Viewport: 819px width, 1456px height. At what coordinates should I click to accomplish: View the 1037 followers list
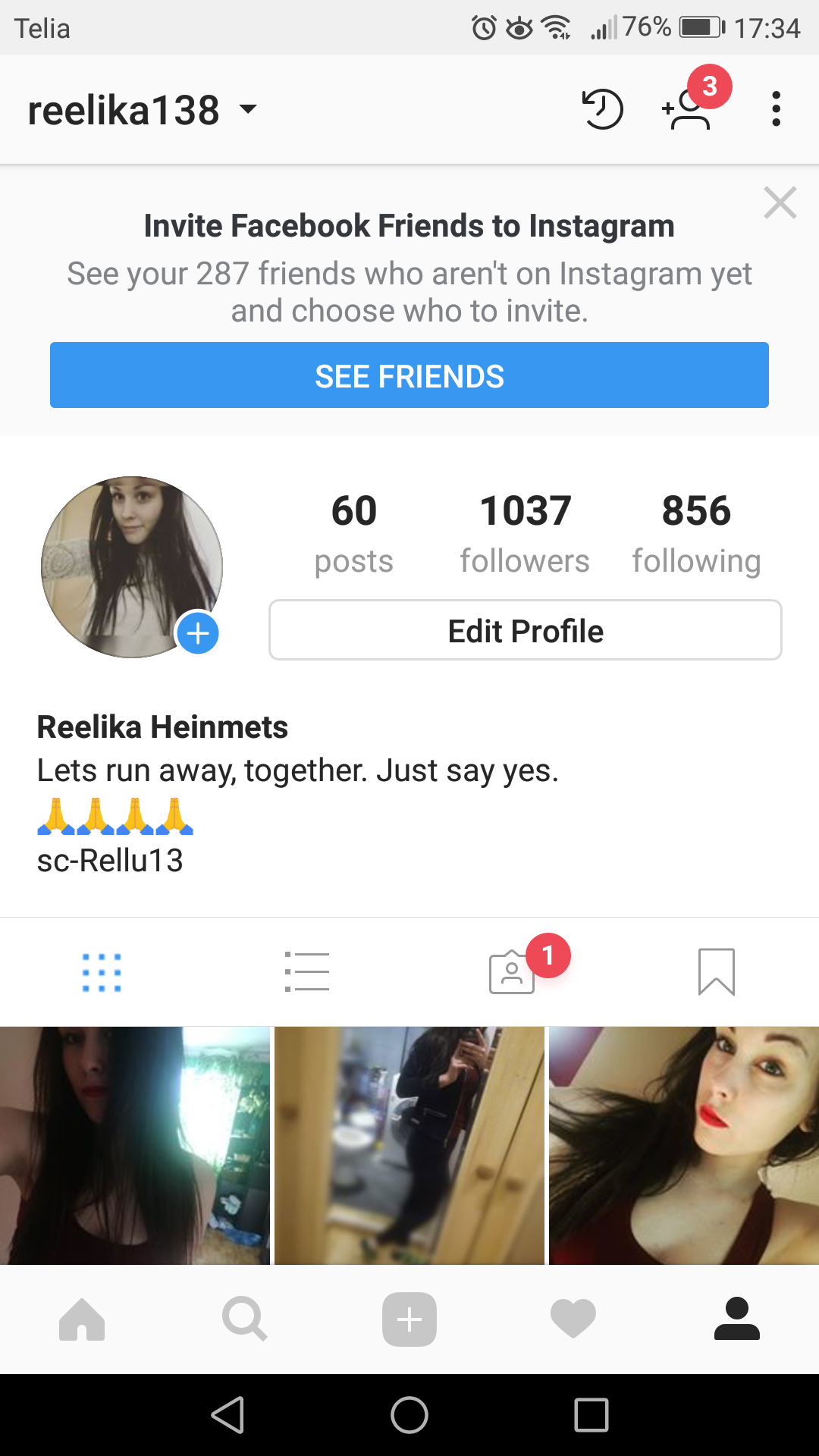(525, 533)
